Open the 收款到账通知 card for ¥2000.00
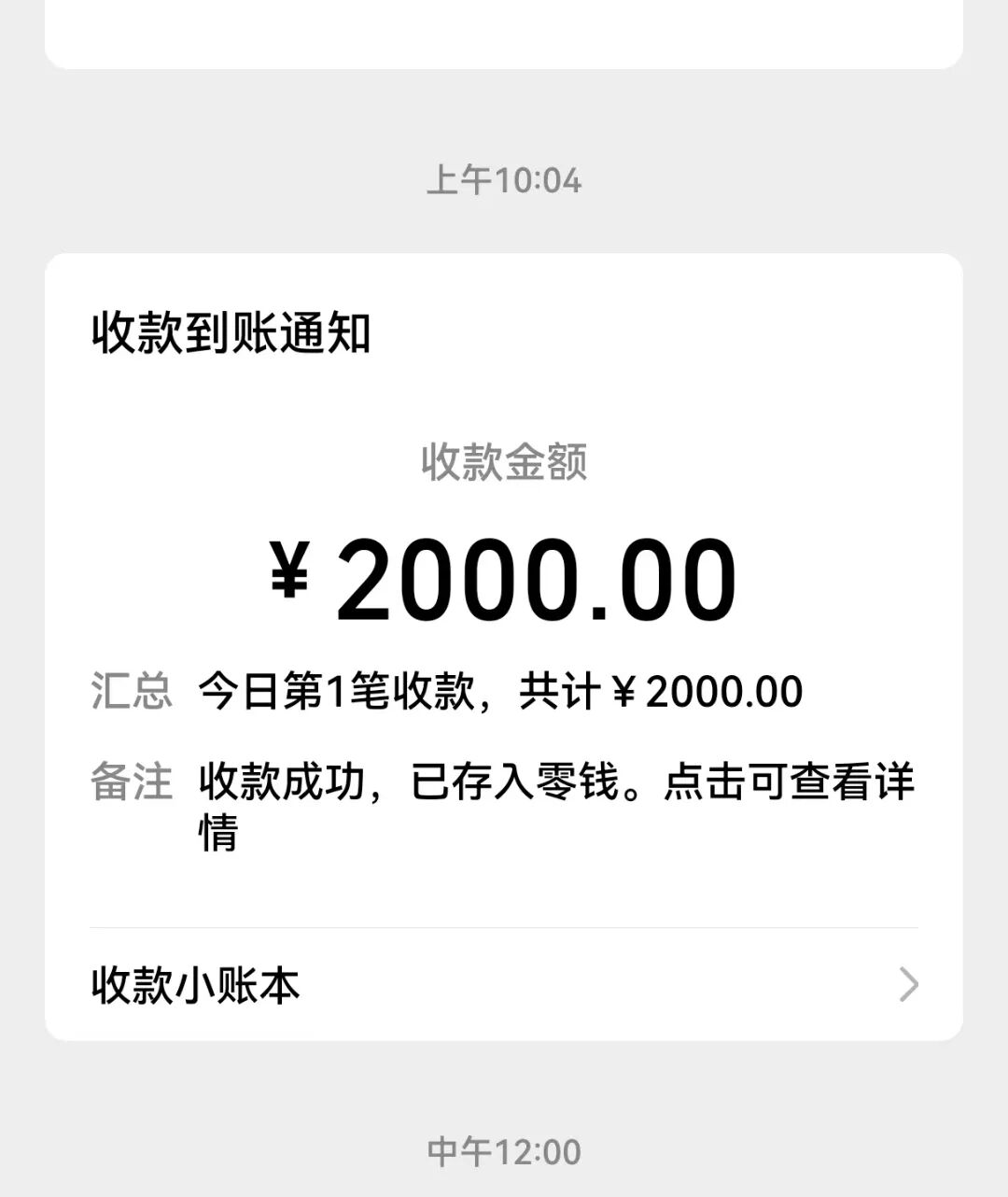The height and width of the screenshot is (1197, 1008). pos(504,579)
